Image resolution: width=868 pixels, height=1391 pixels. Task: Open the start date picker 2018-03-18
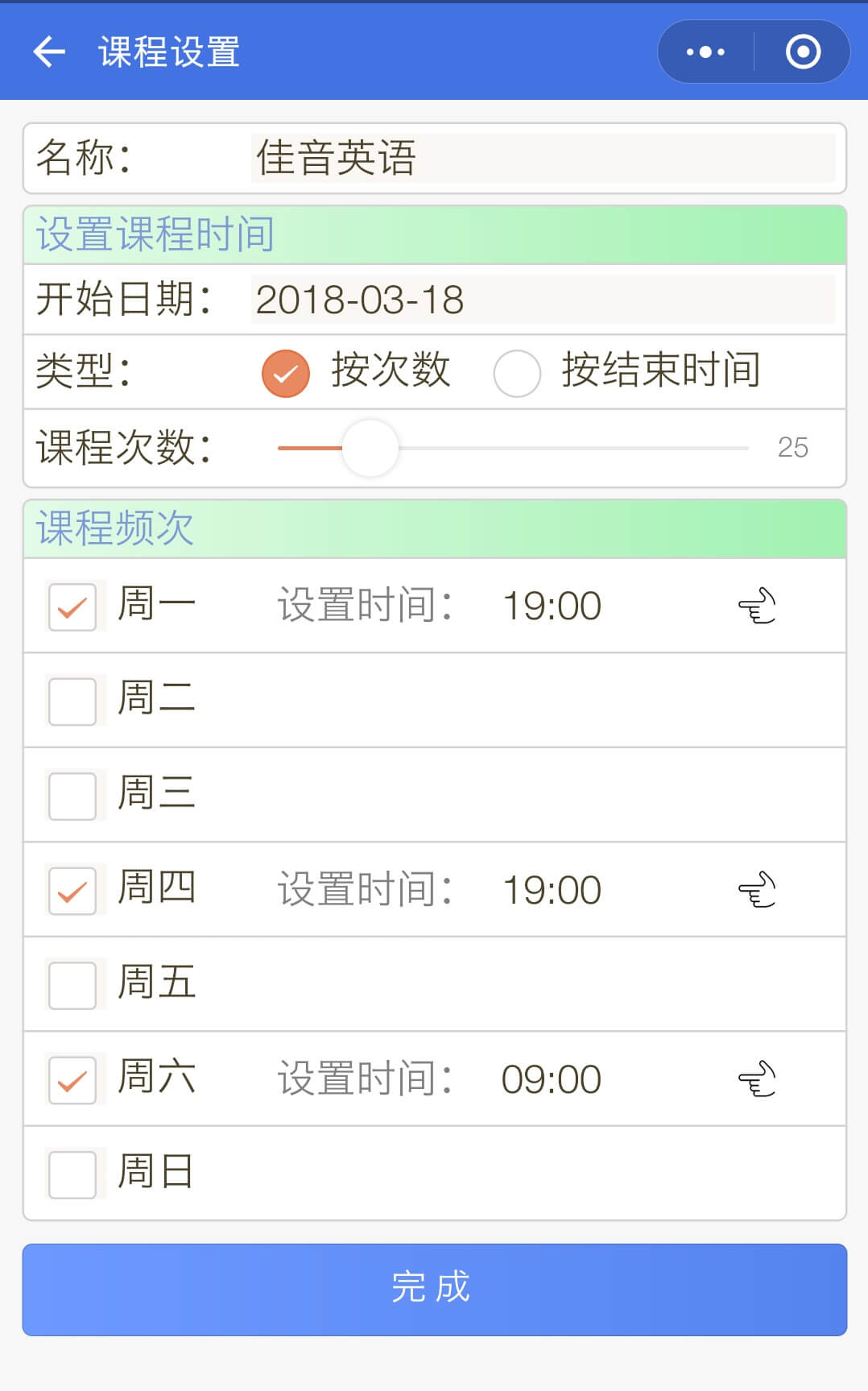pos(543,300)
